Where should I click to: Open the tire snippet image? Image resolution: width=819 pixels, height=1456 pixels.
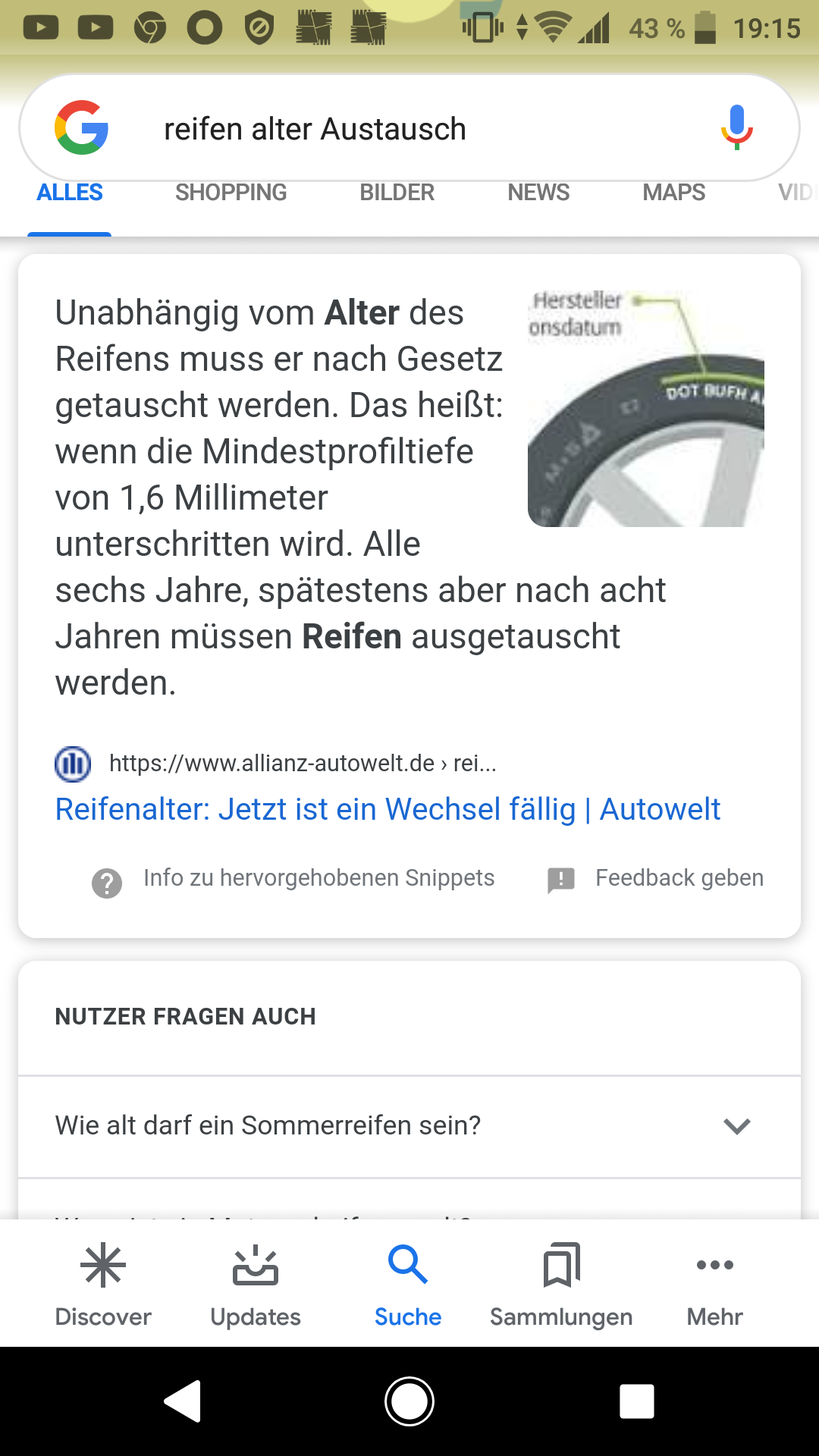coord(645,409)
